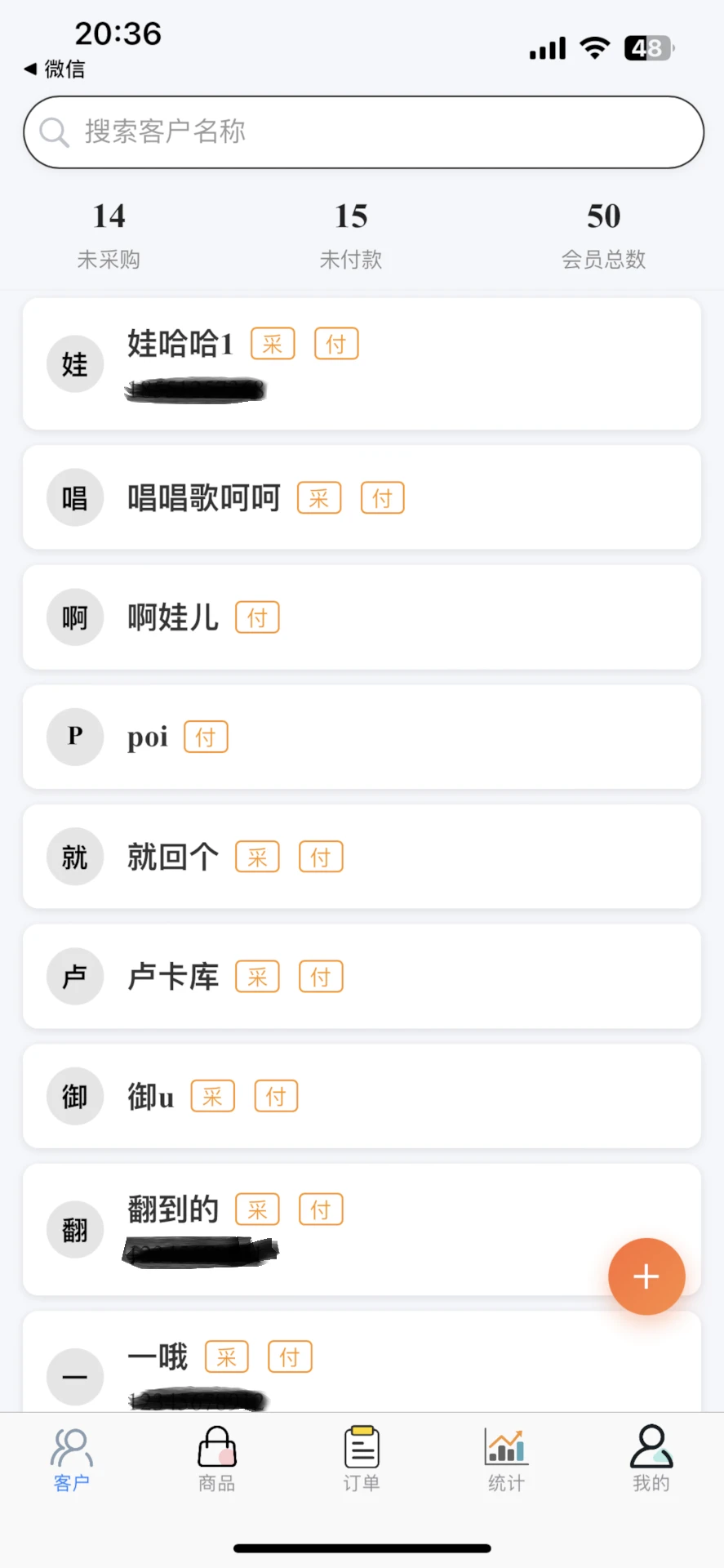Tap the 搜索客户名称 search field
Viewport: 724px width, 1568px height.
(x=362, y=131)
